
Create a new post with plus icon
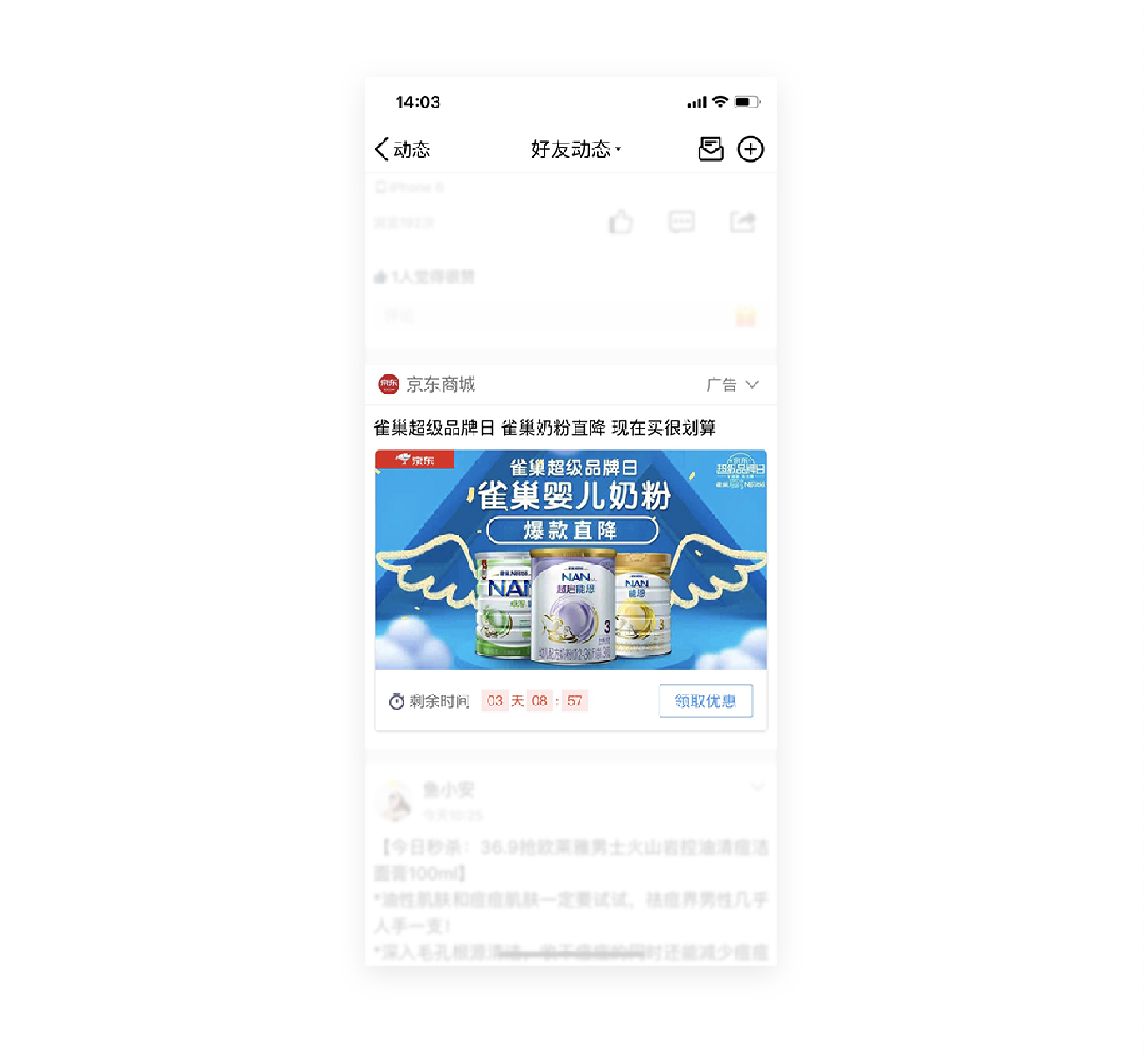coord(750,149)
